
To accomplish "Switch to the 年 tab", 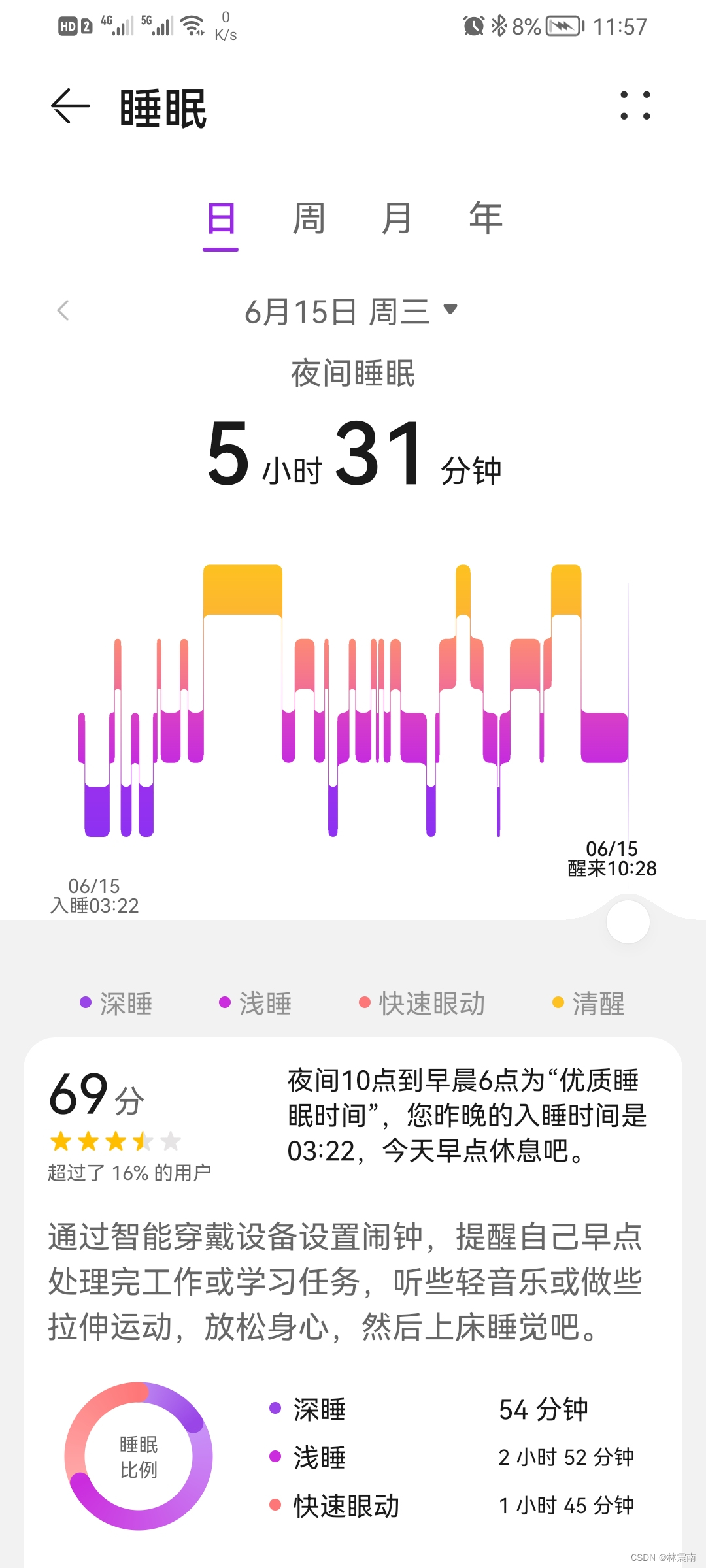I will tap(486, 218).
